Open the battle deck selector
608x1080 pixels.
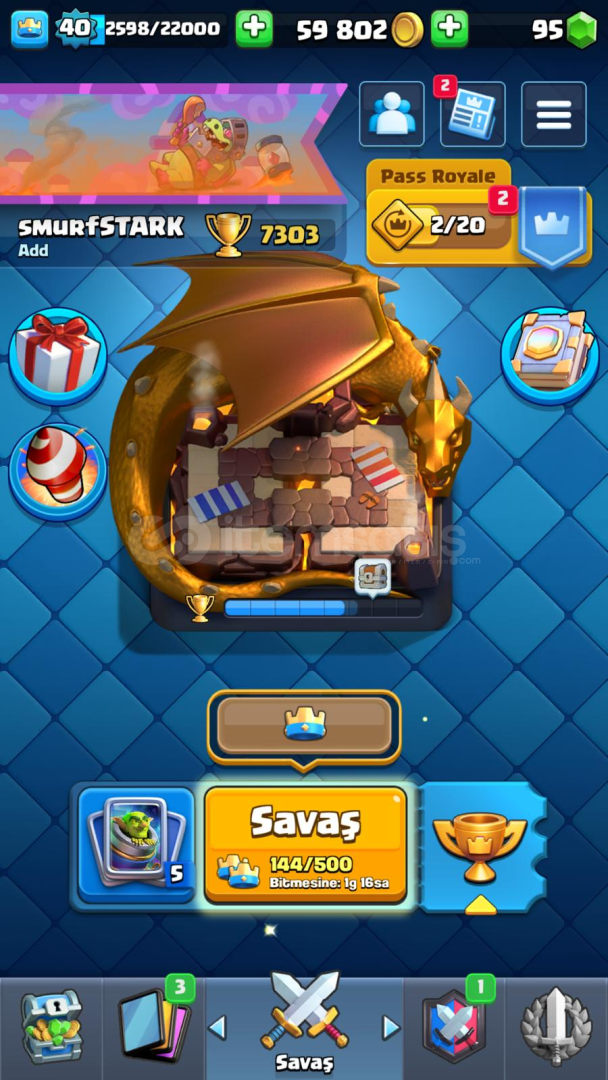136,844
